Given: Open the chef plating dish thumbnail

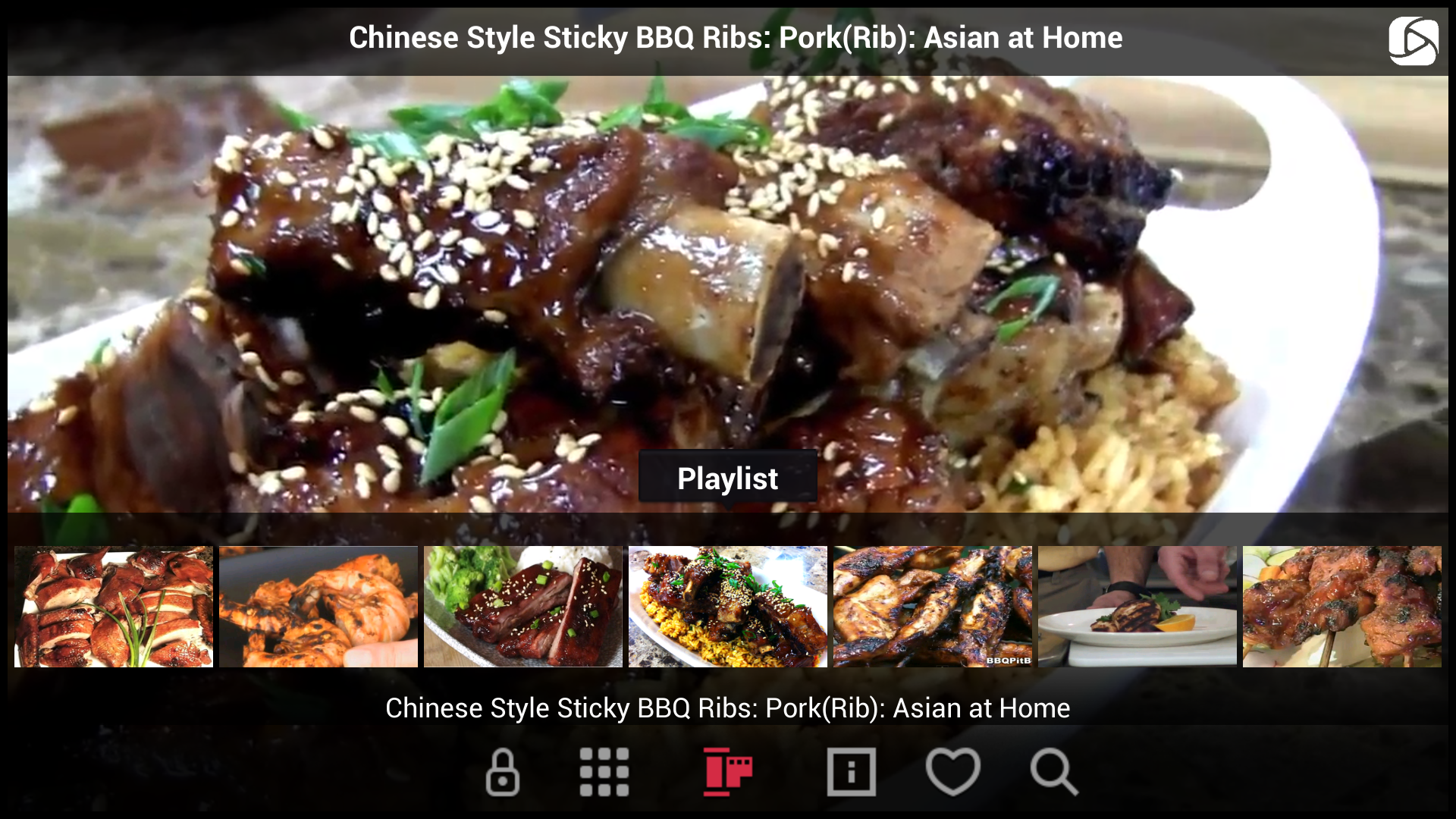Looking at the screenshot, I should point(1137,607).
